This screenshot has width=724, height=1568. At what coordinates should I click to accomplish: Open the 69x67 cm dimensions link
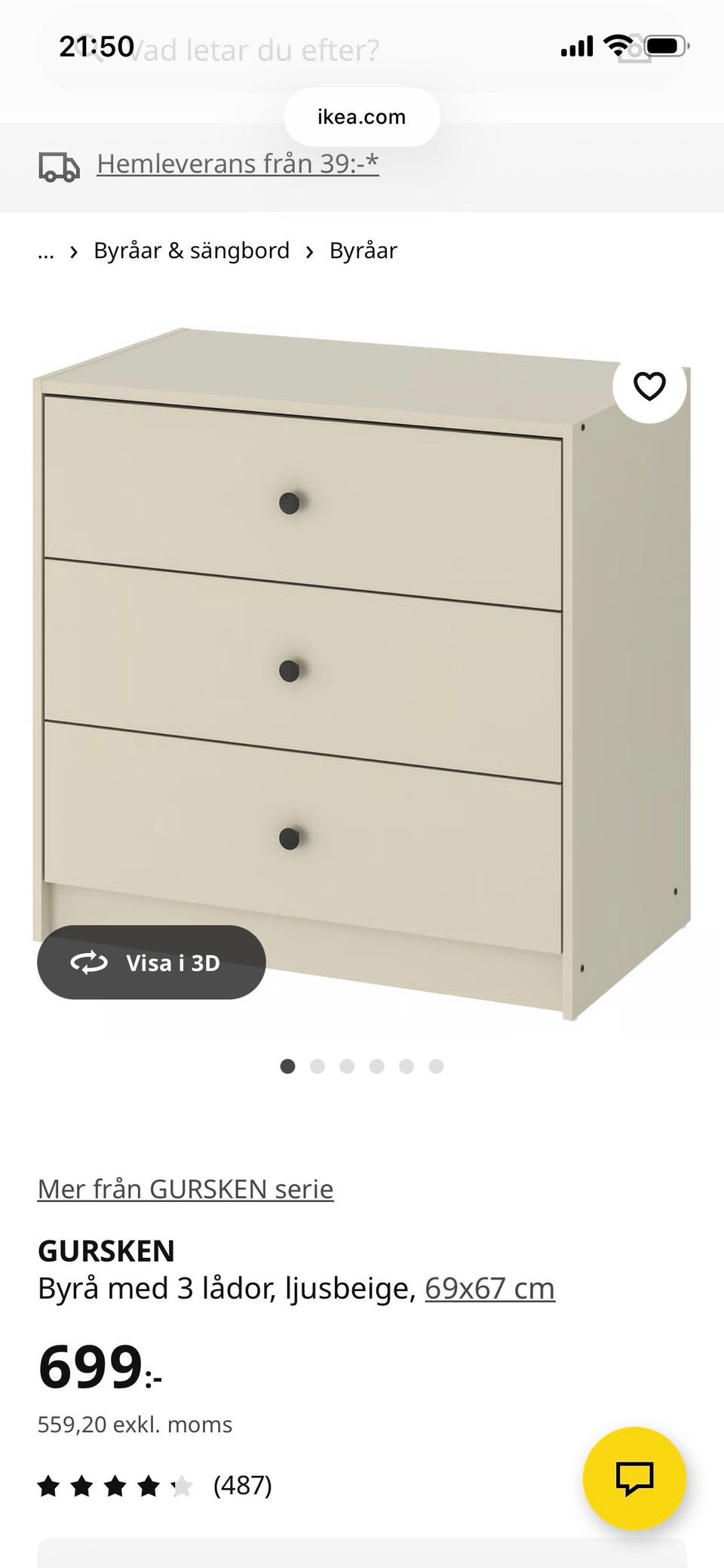[489, 1288]
